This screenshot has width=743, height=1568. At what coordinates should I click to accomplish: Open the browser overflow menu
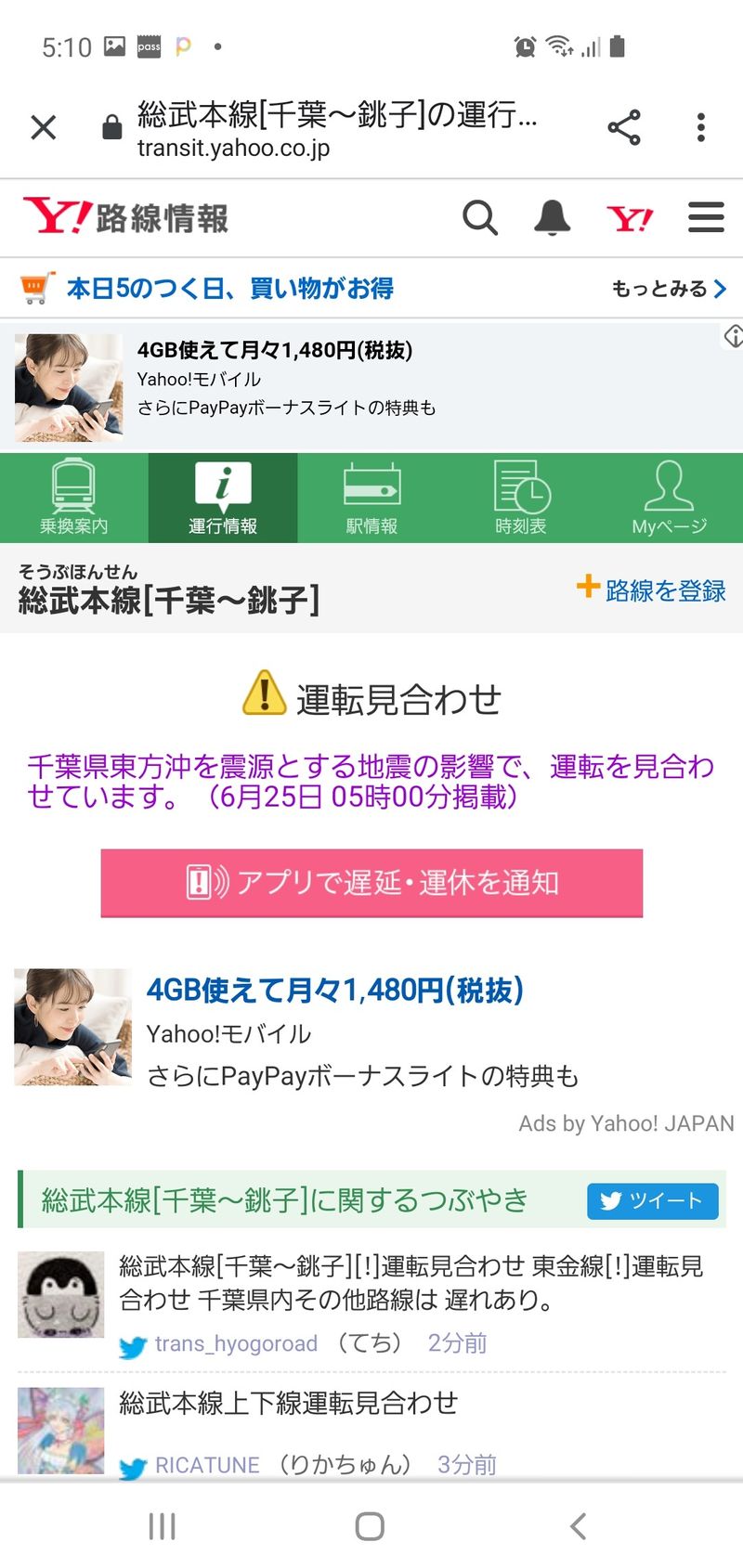[x=700, y=127]
